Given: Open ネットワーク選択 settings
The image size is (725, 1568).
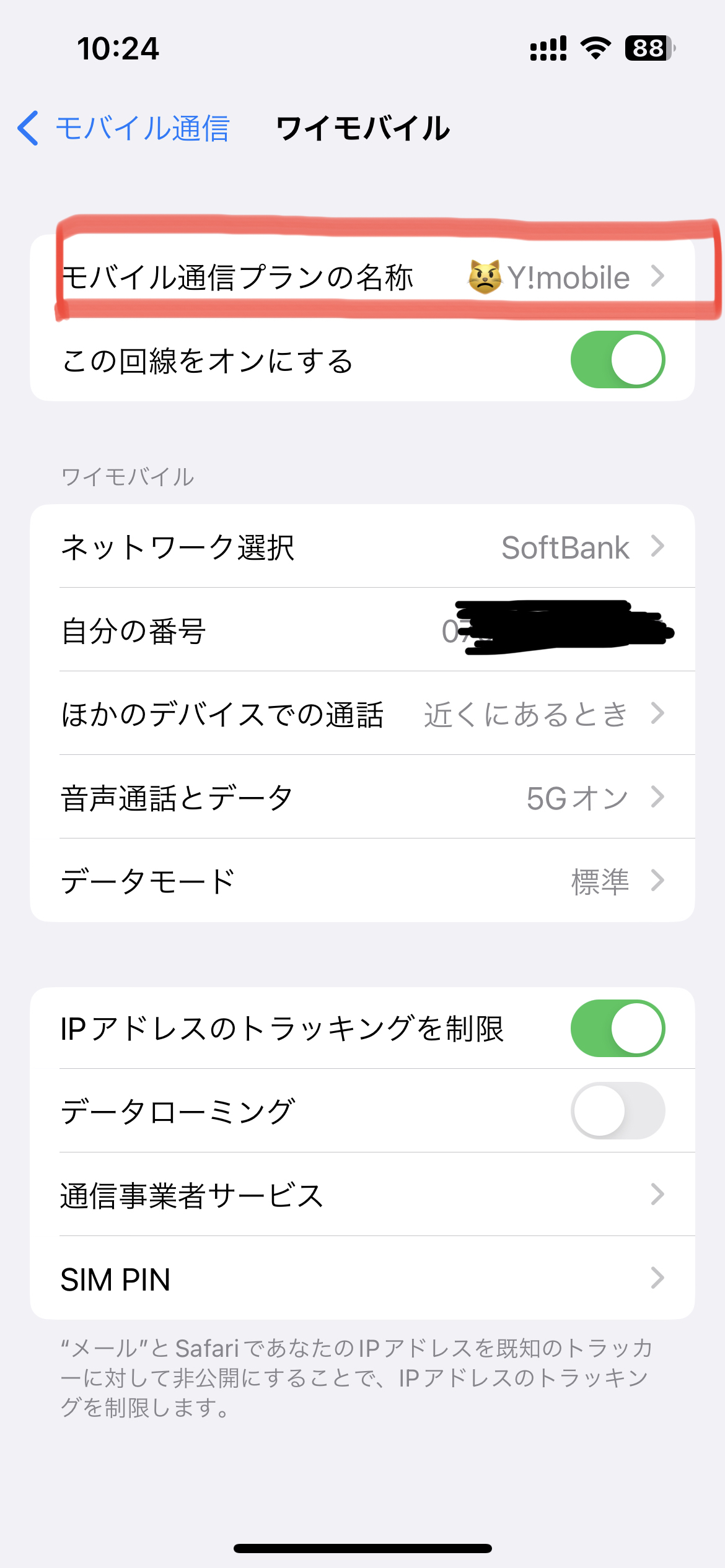Looking at the screenshot, I should pos(362,547).
